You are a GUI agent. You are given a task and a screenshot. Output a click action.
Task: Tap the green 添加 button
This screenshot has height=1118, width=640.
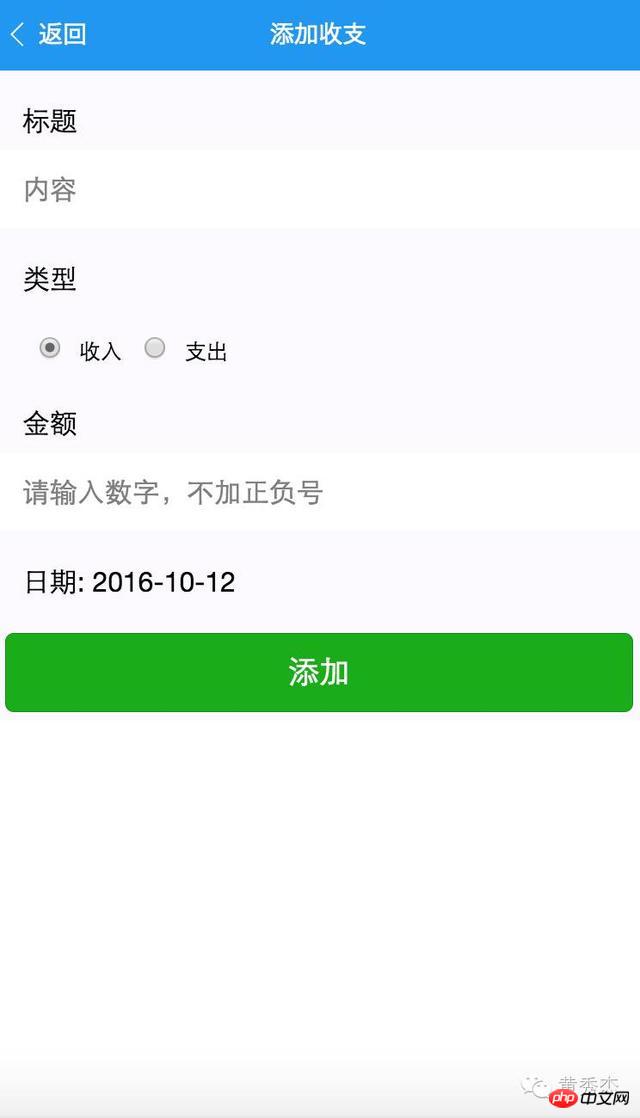(x=319, y=672)
